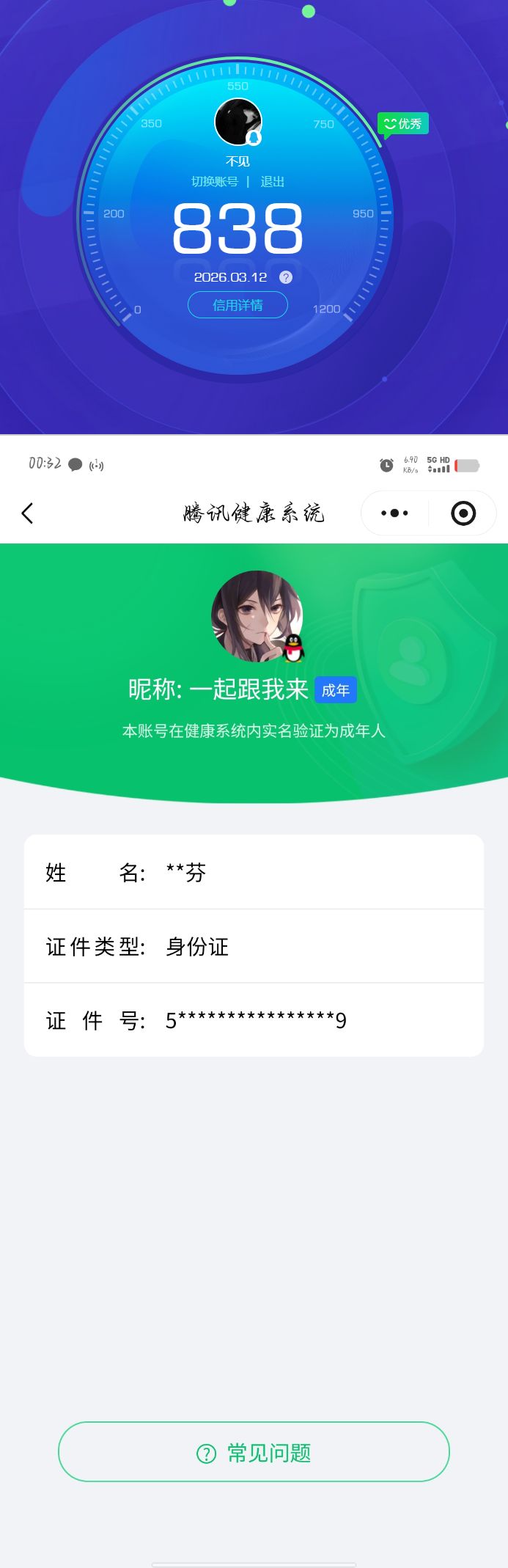Open 常见问题 FAQ
This screenshot has width=508, height=1568.
point(254,1453)
